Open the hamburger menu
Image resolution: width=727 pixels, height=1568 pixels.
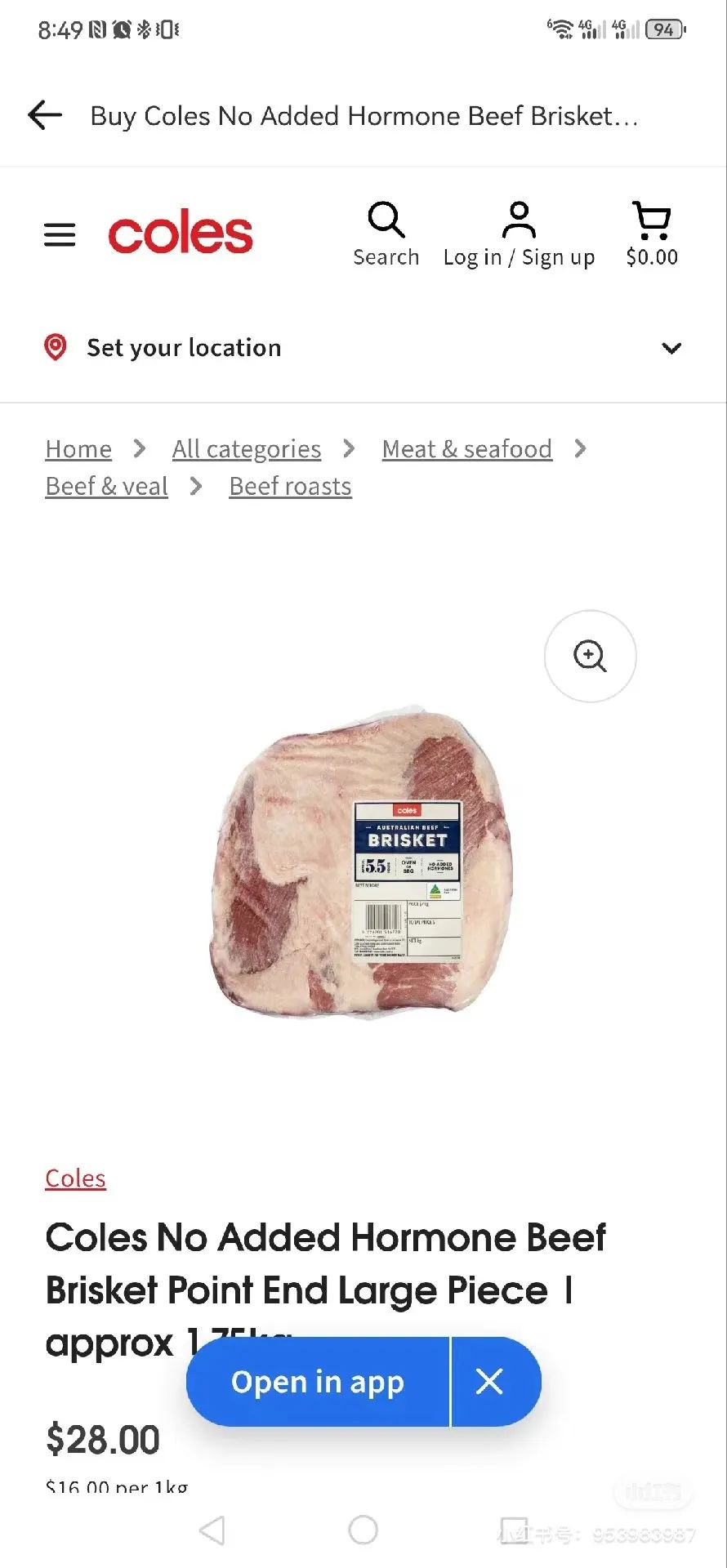60,235
